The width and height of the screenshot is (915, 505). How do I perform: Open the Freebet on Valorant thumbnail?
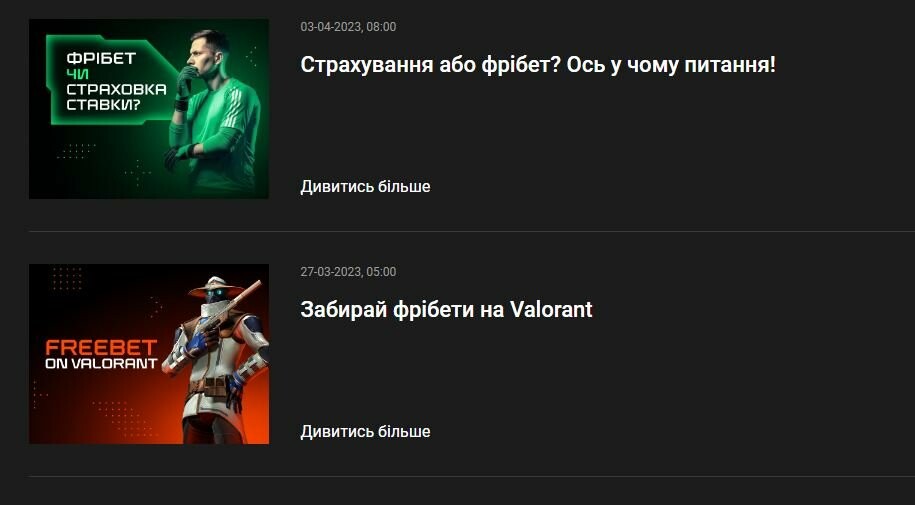pyautogui.click(x=148, y=353)
